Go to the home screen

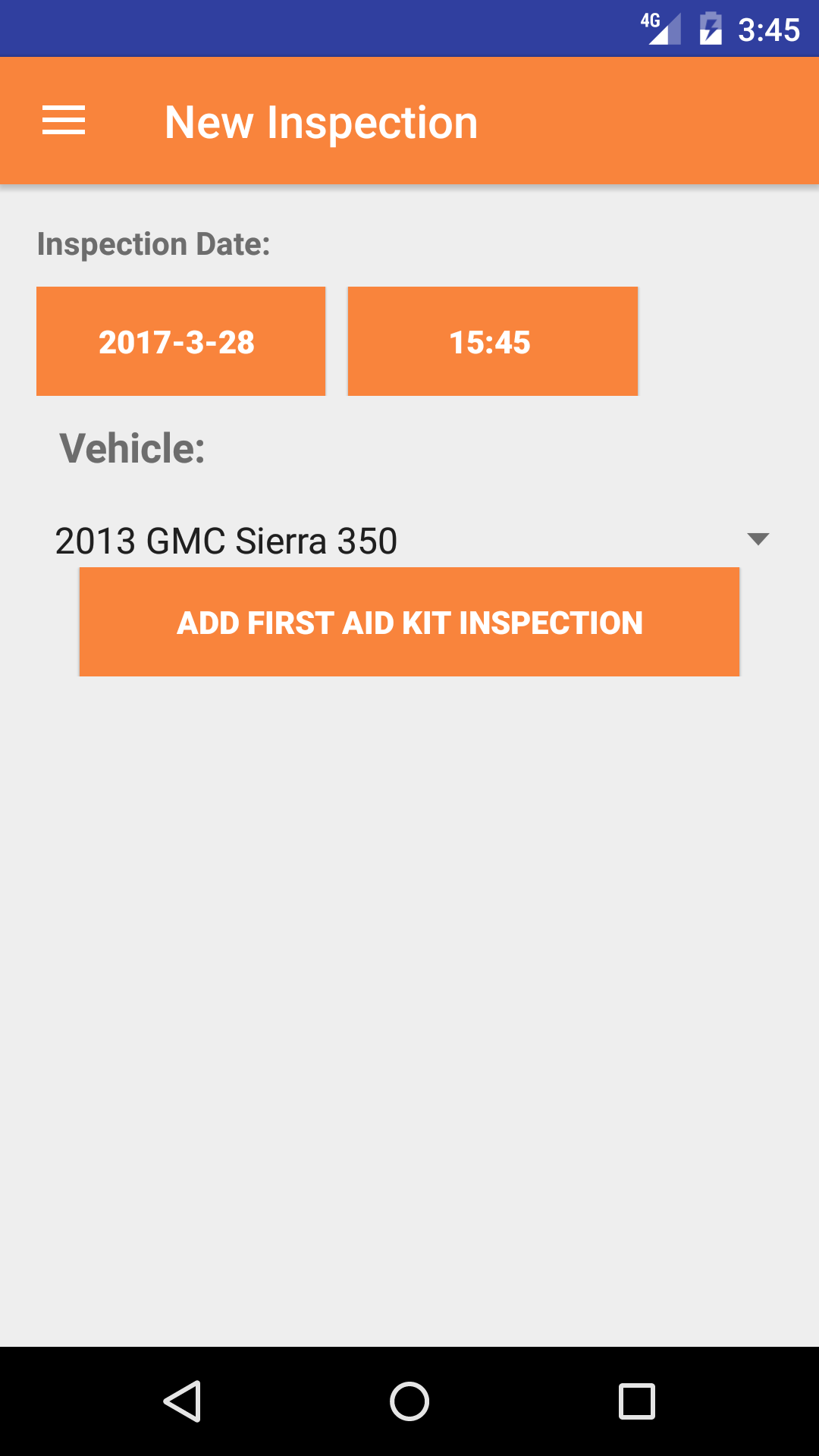point(409,1401)
